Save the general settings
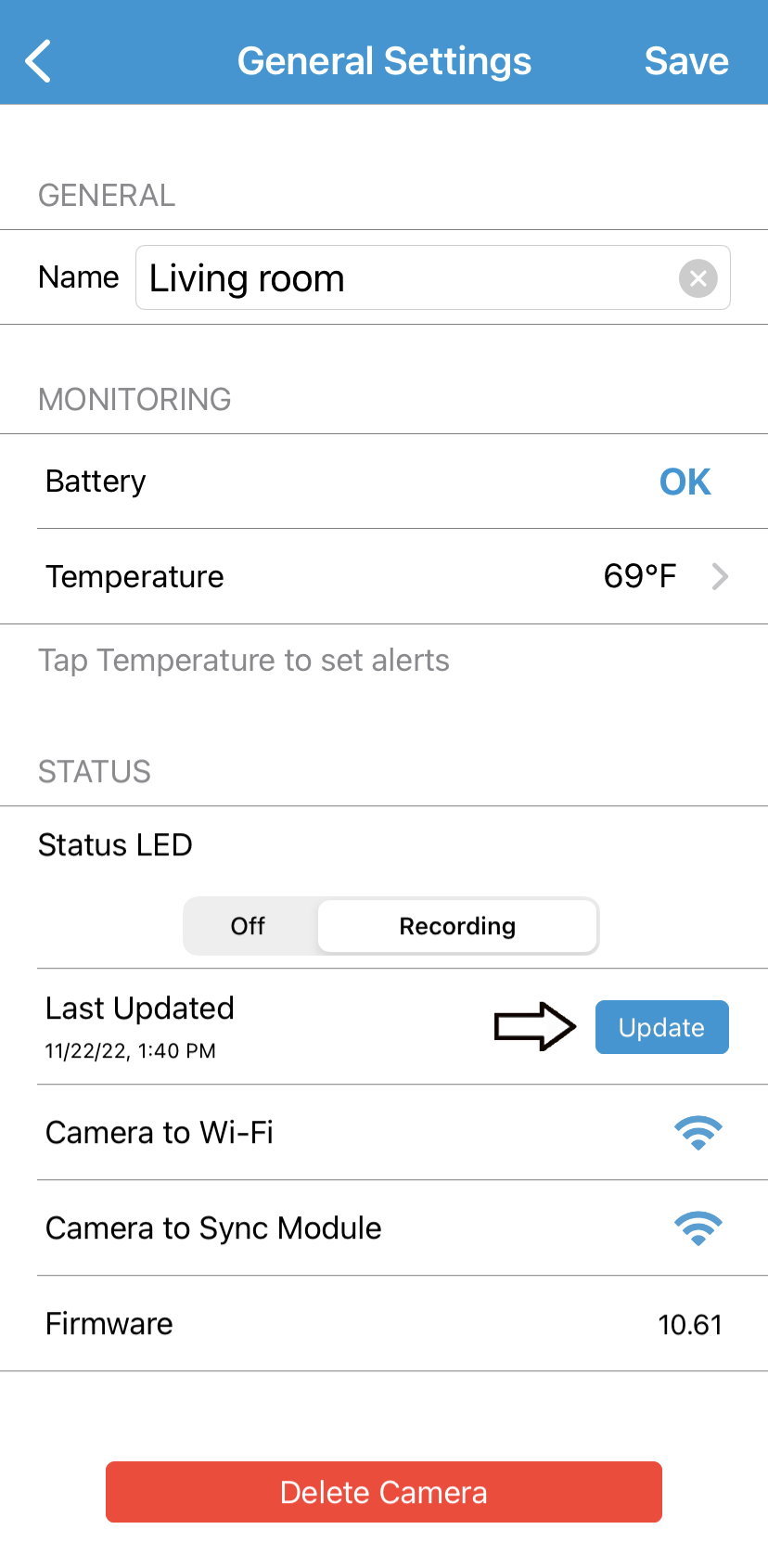The image size is (768, 1568). pos(685,61)
